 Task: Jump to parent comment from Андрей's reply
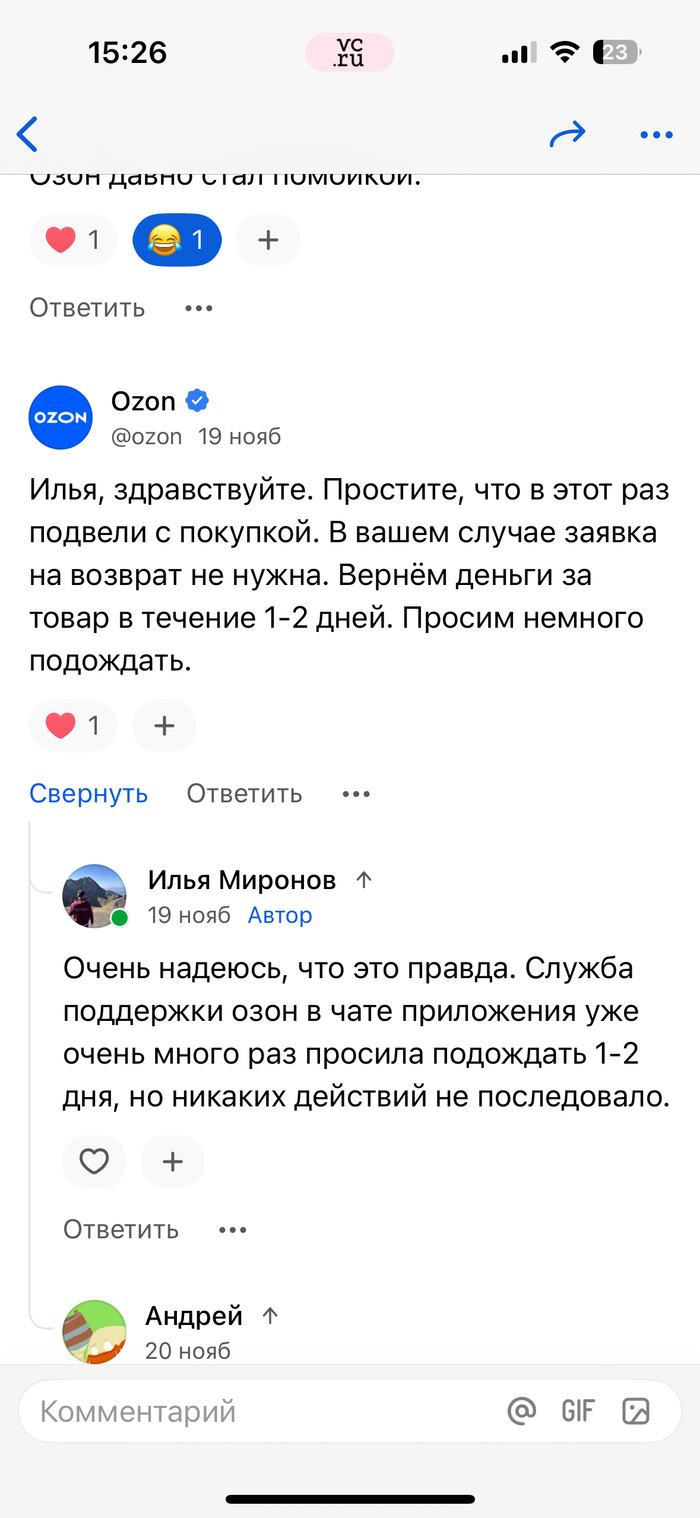tap(269, 1316)
